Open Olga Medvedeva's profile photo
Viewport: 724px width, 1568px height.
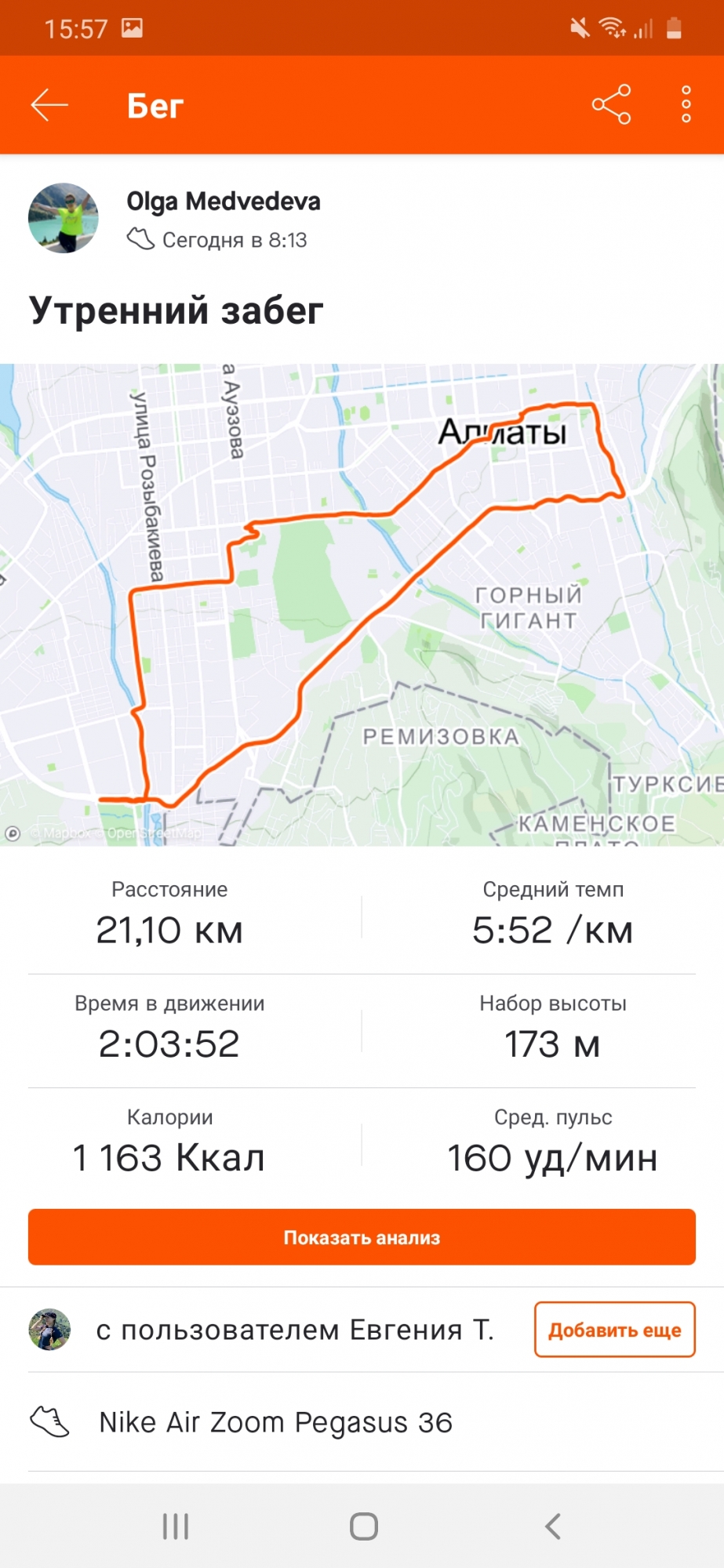tap(64, 219)
